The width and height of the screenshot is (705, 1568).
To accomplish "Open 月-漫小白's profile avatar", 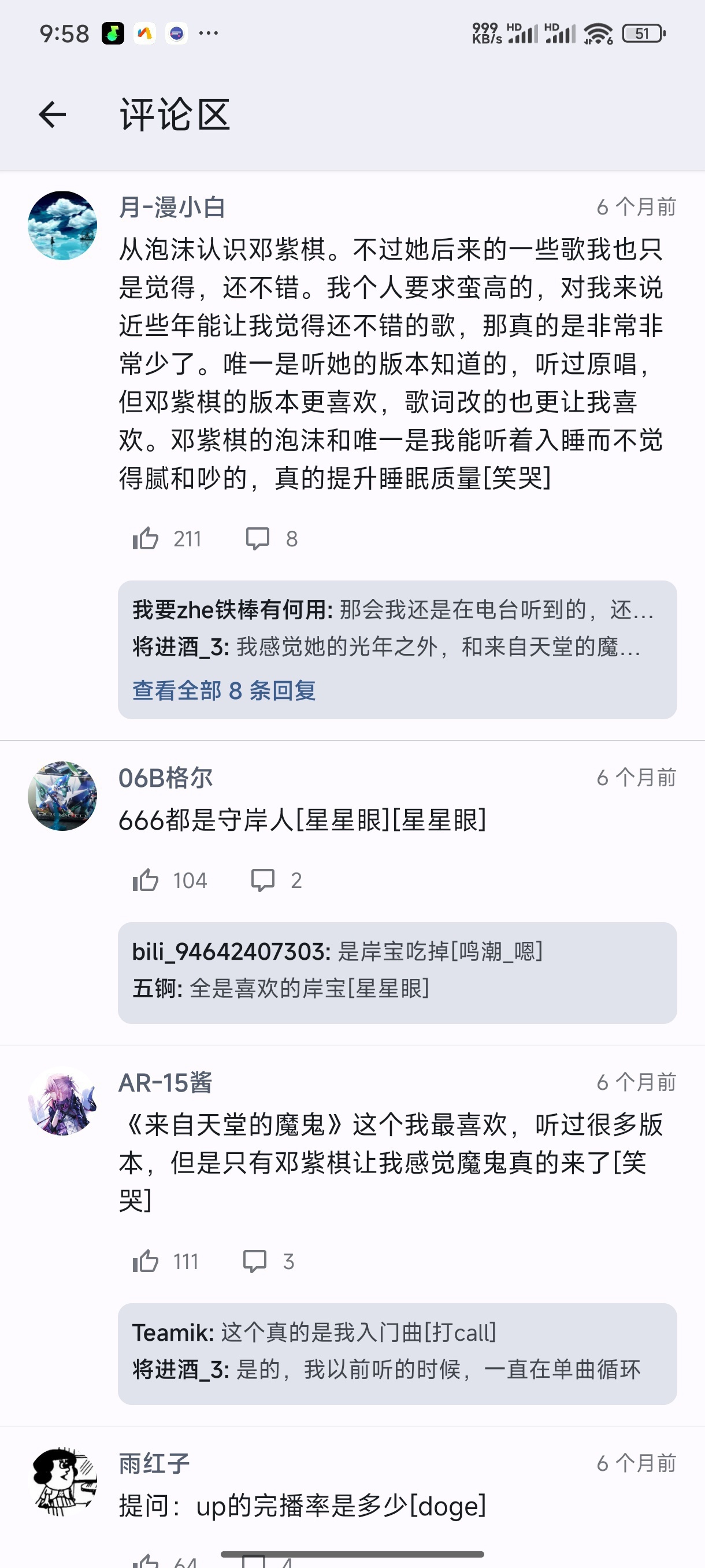I will pyautogui.click(x=62, y=226).
